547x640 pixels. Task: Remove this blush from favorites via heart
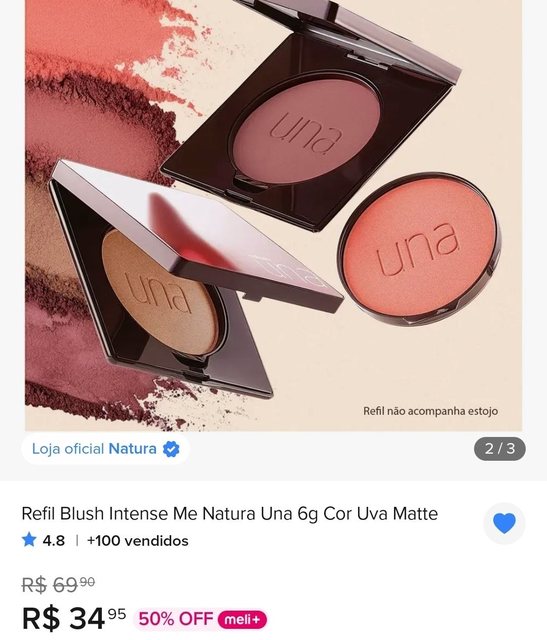504,523
